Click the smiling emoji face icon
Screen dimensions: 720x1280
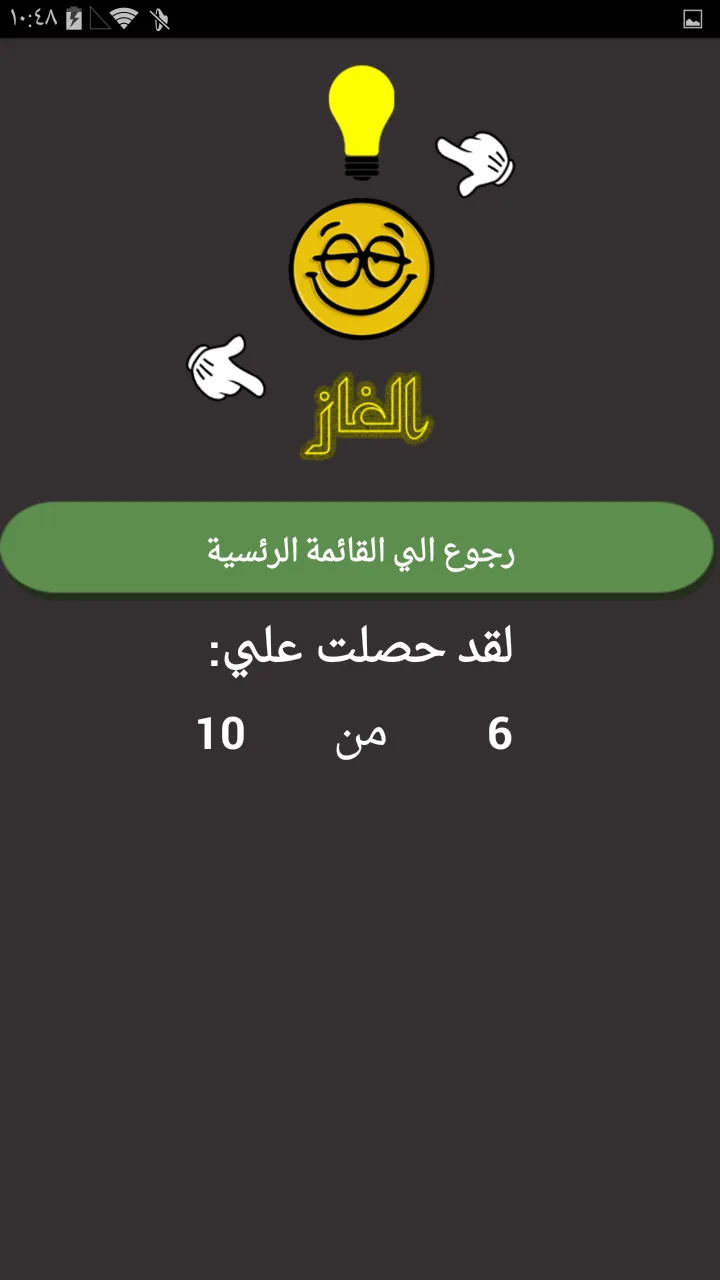(362, 268)
